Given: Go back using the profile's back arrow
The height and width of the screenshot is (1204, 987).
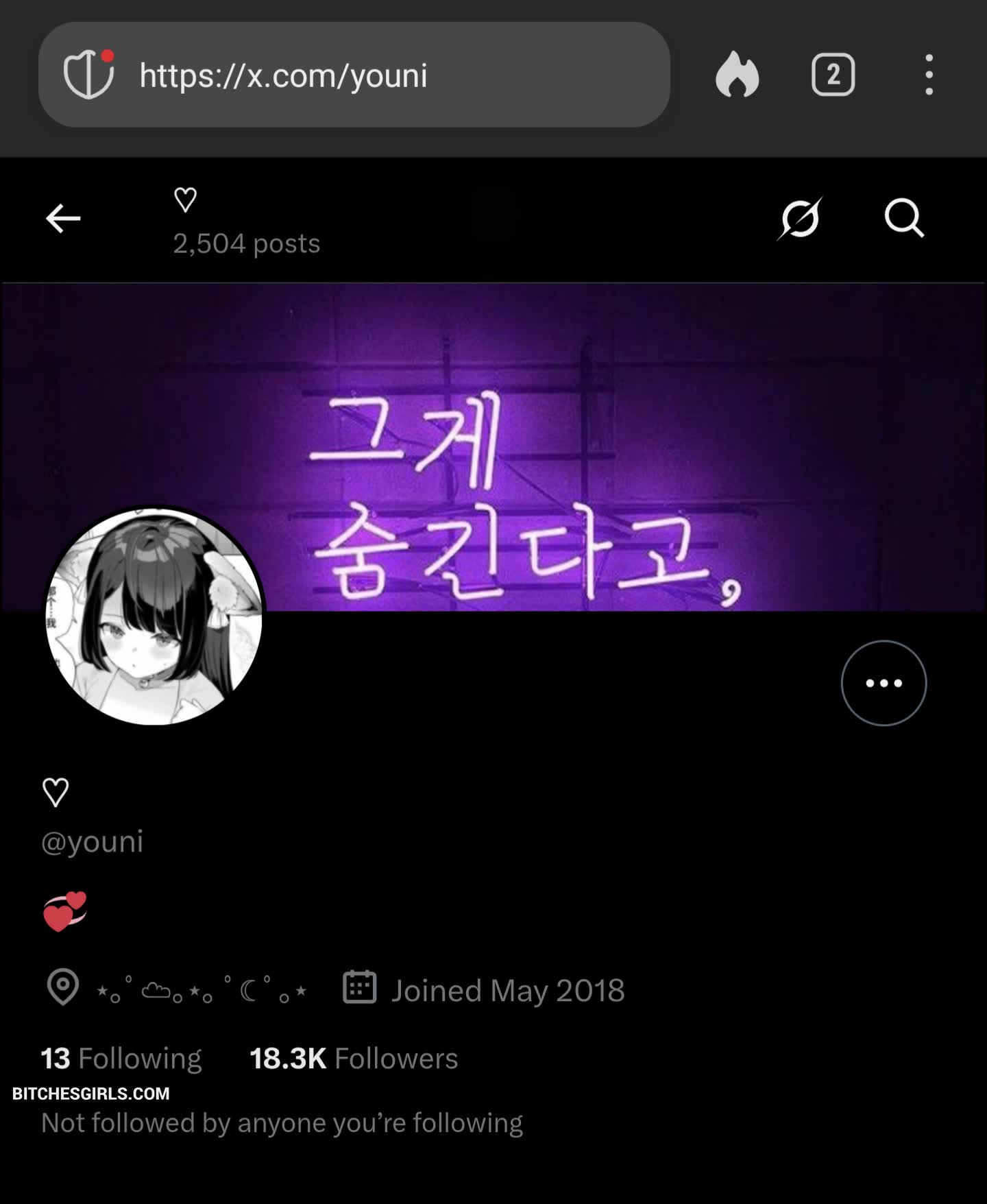Looking at the screenshot, I should (x=63, y=219).
